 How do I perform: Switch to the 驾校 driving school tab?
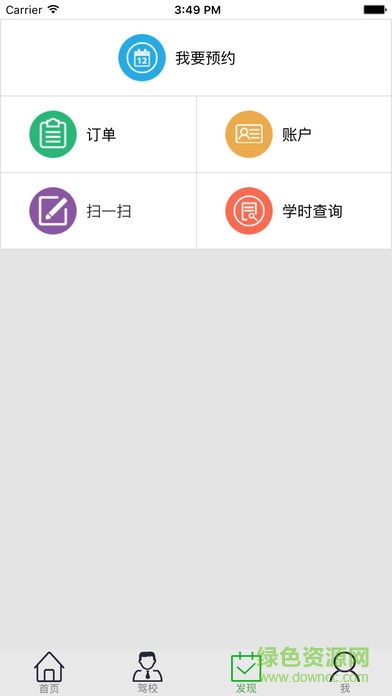[x=147, y=672]
